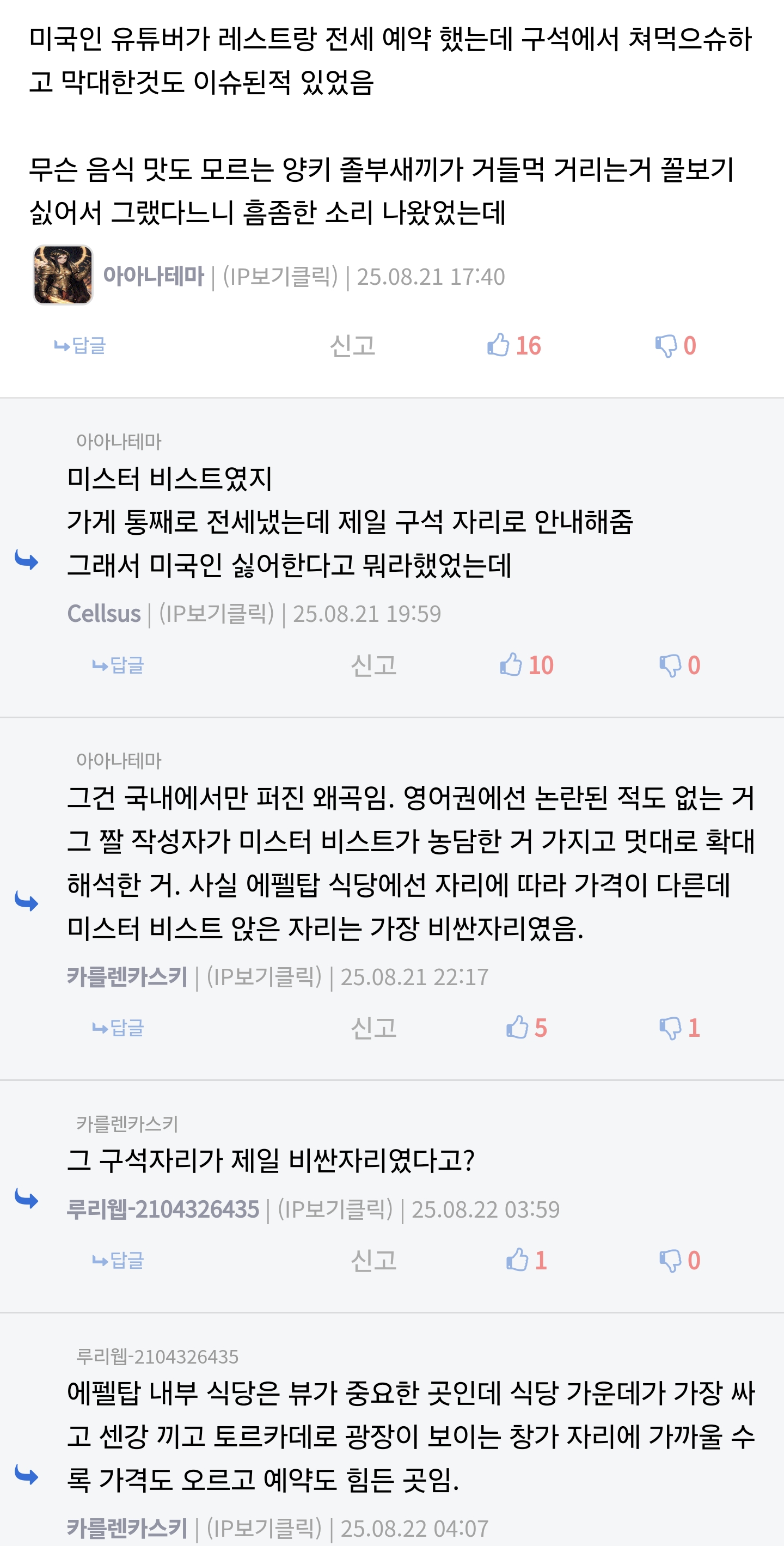Show IP for 루리웹-2104326435's comment
784x1546 pixels.
(x=335, y=1209)
